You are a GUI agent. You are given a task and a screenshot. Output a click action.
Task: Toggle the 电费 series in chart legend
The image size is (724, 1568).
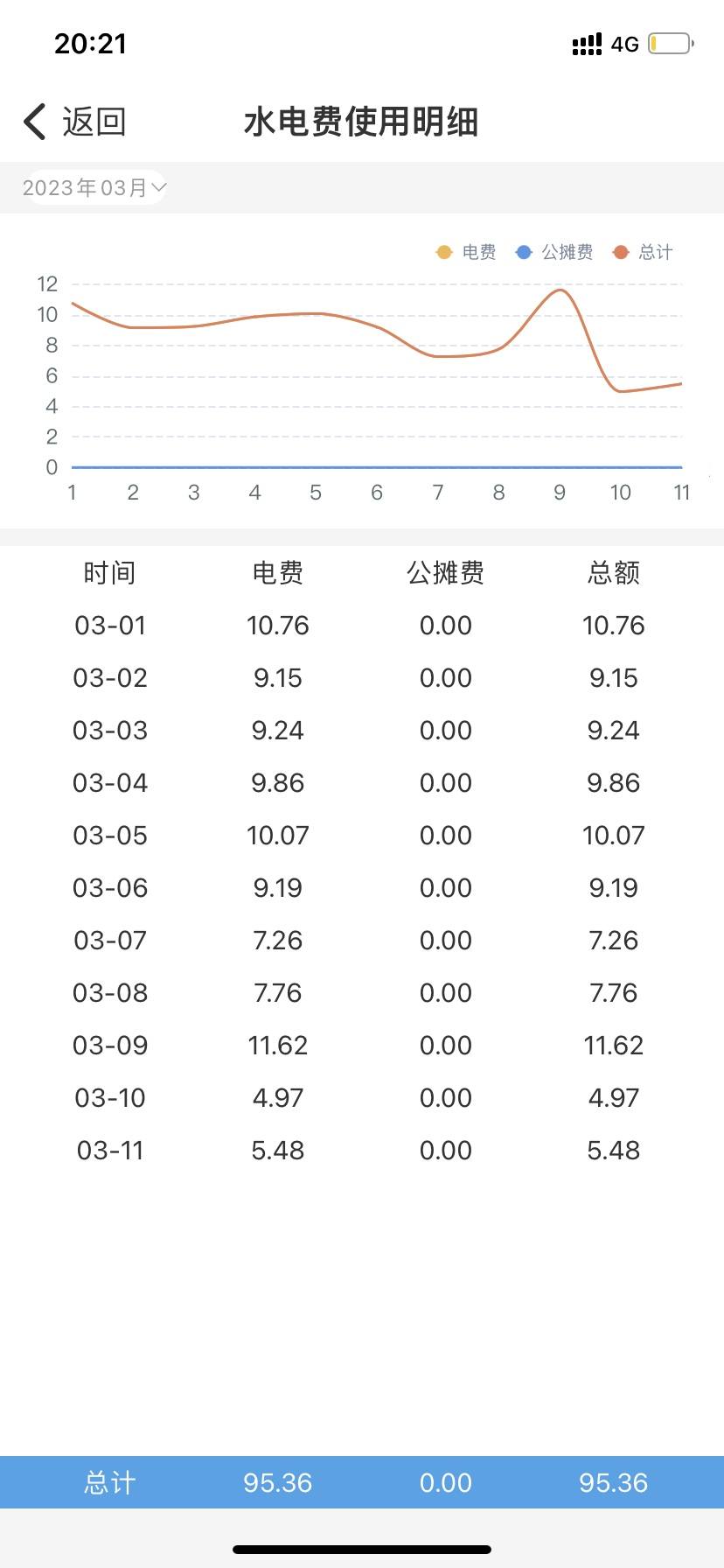466,252
